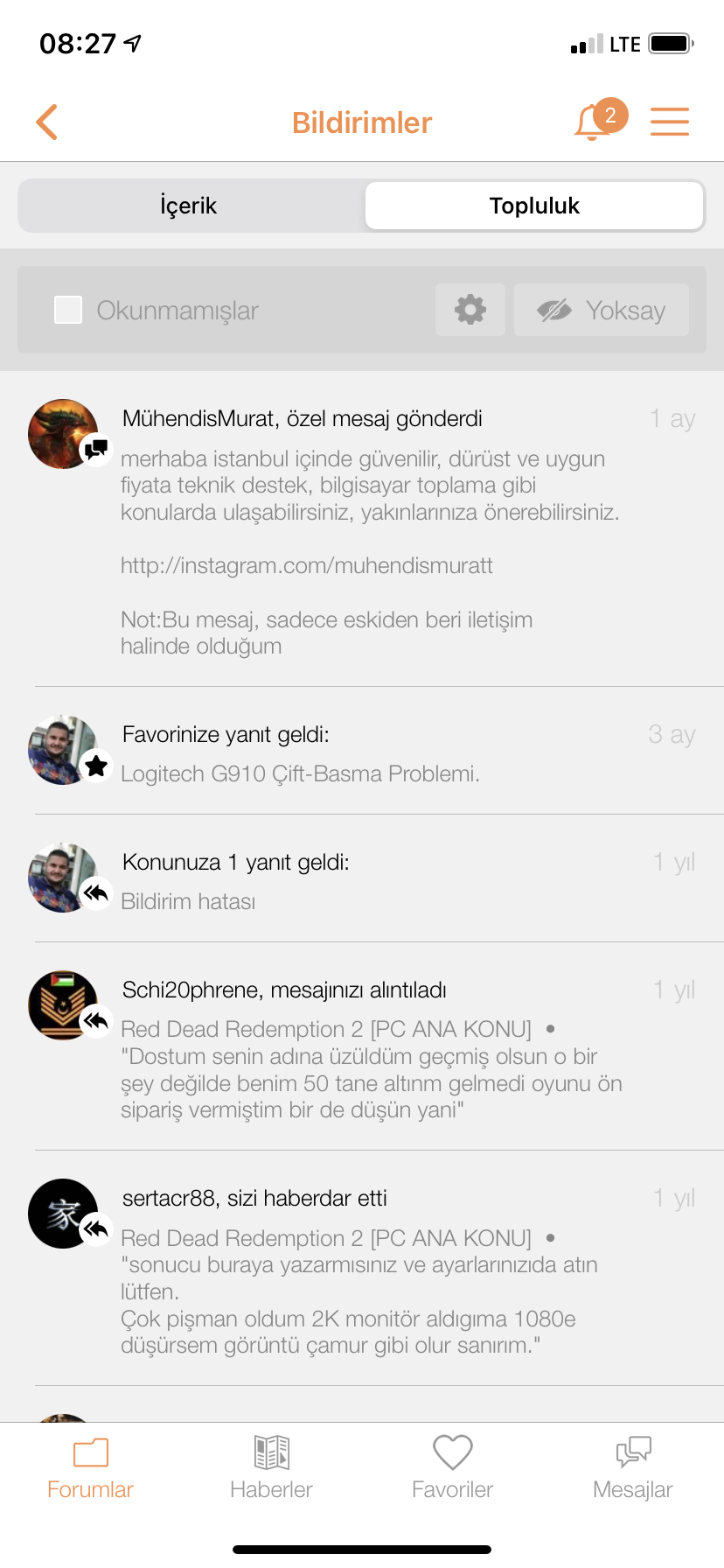Viewport: 724px width, 1568px height.
Task: Switch to the İçerik tab
Action: pyautogui.click(x=189, y=206)
